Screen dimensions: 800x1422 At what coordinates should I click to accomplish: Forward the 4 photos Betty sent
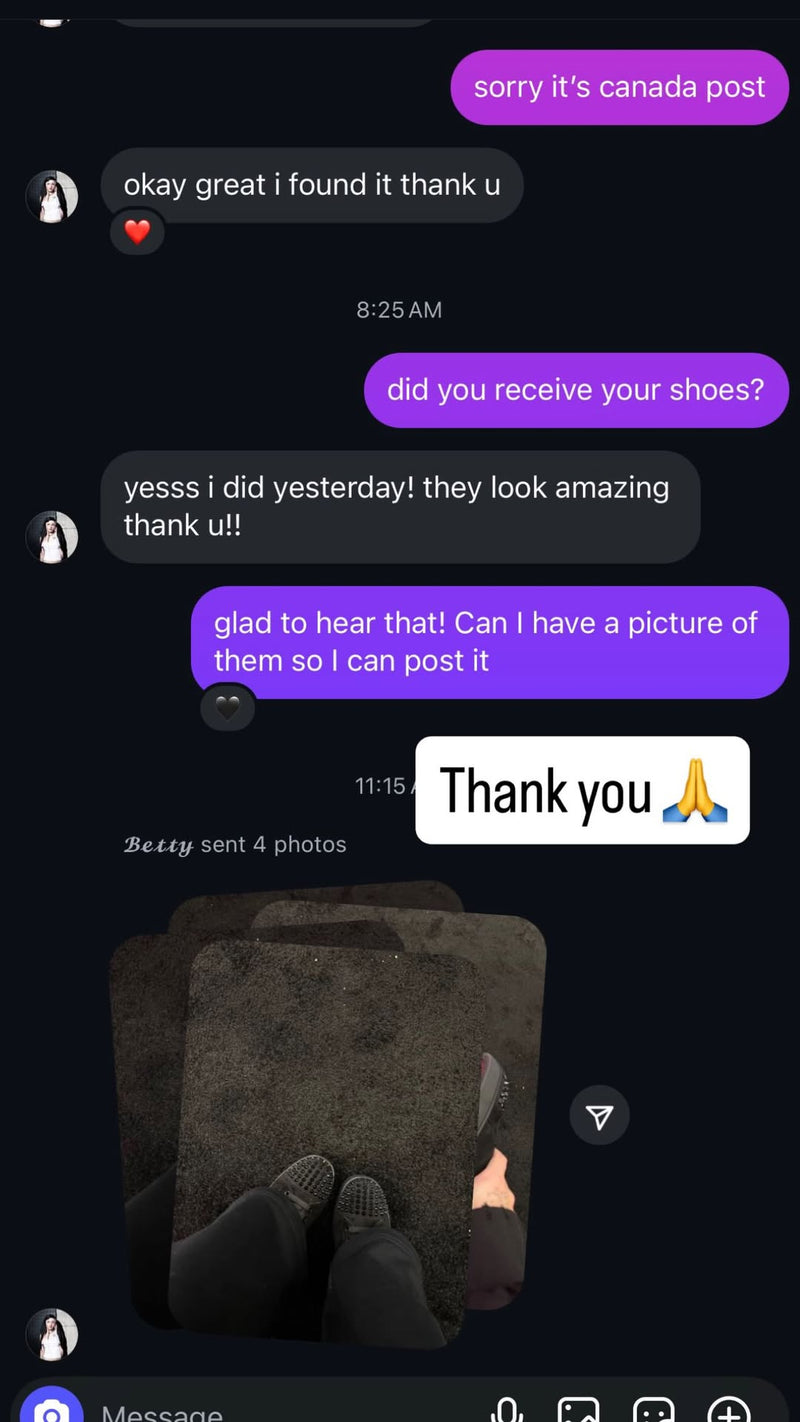599,1116
